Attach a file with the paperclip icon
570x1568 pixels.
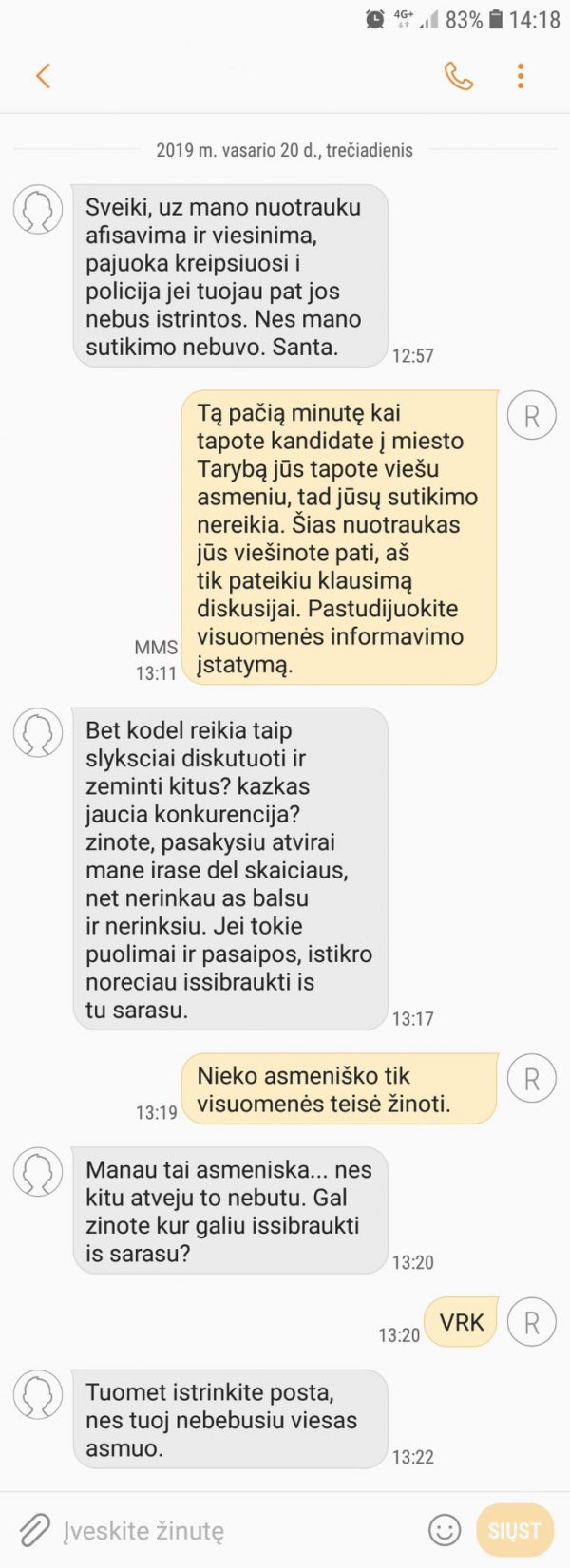[x=34, y=1529]
